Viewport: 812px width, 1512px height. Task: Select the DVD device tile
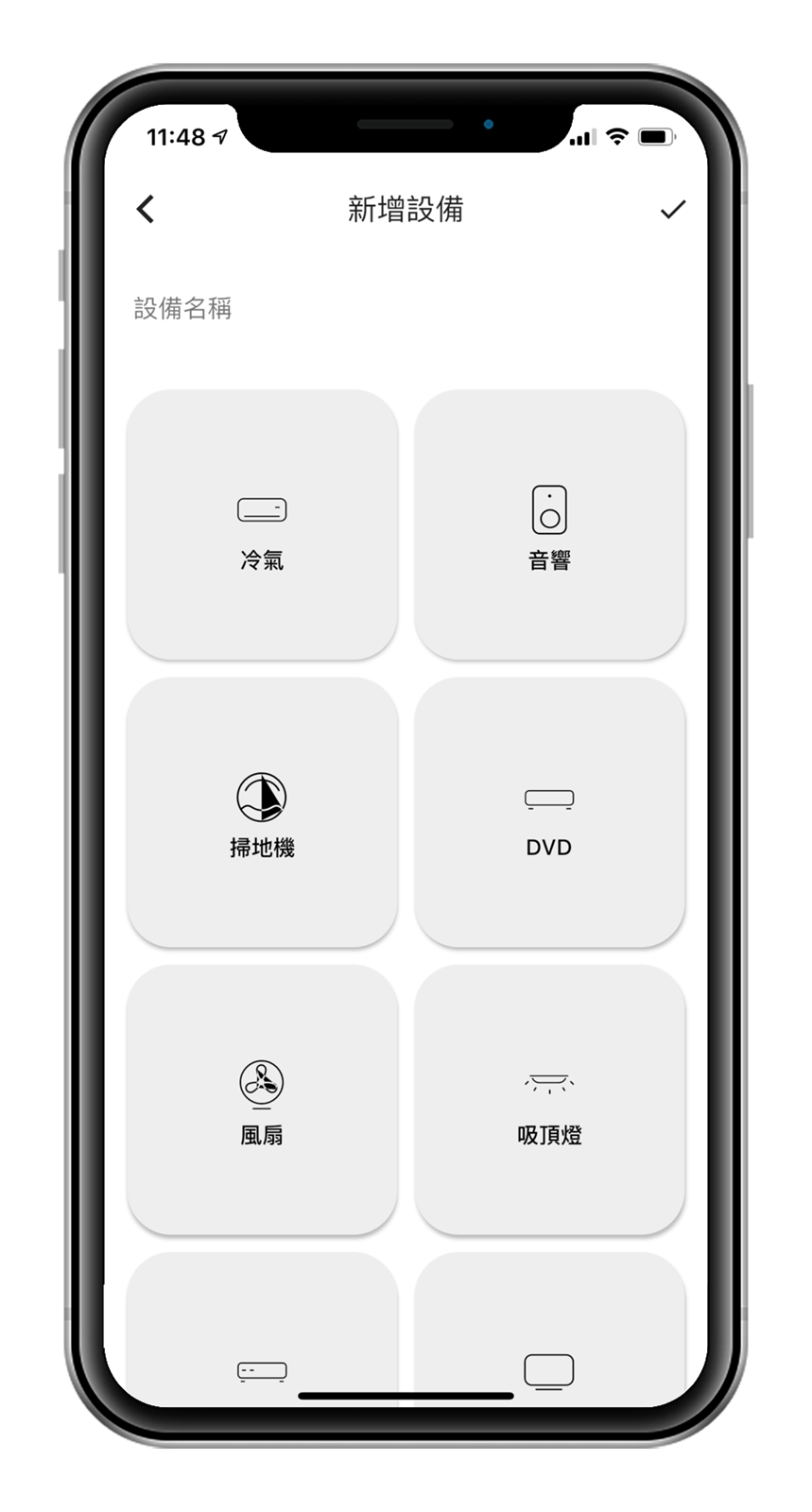click(x=549, y=813)
